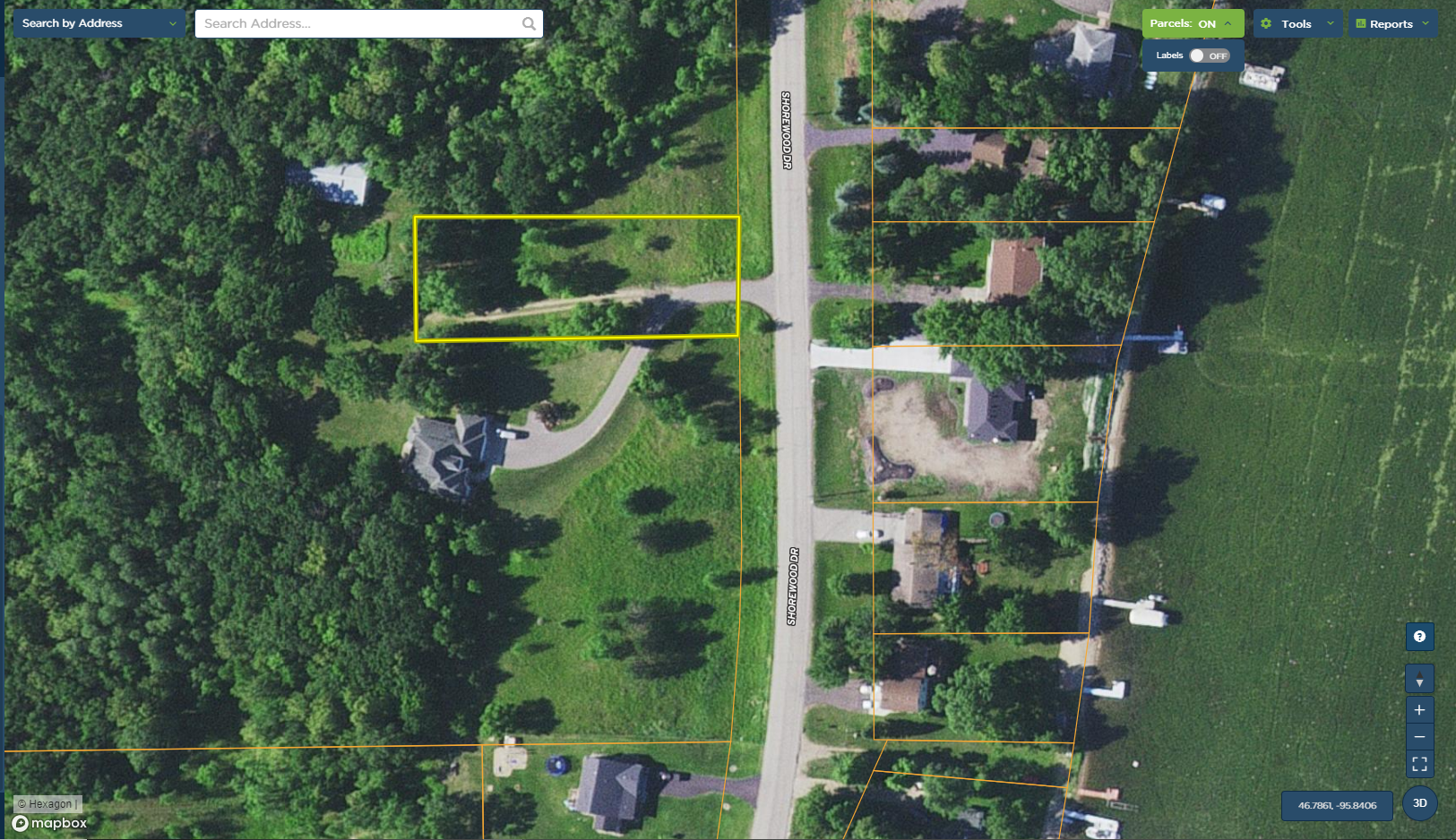This screenshot has height=840, width=1456.
Task: Toggle the Parcels ON button
Action: click(x=1192, y=24)
